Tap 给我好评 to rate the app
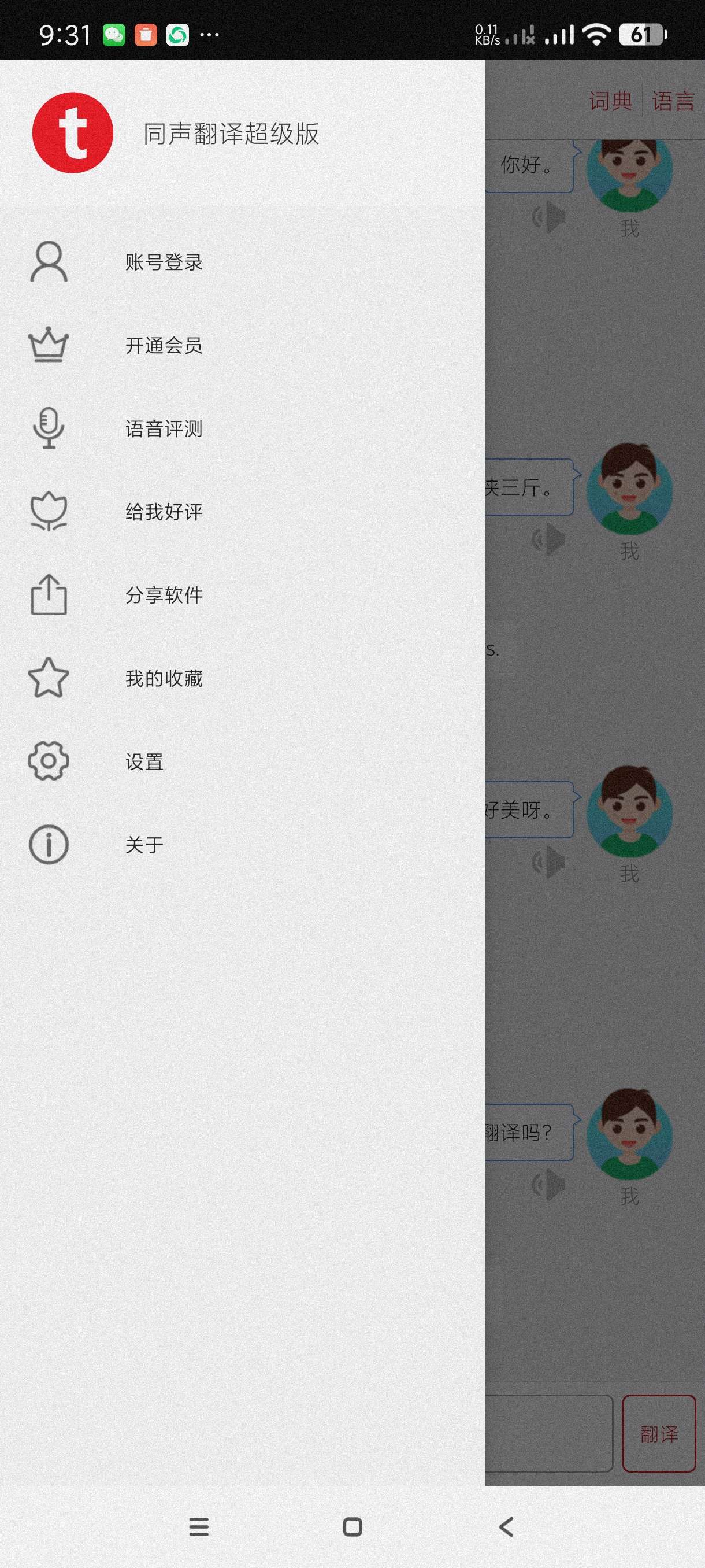The height and width of the screenshot is (1568, 705). tap(163, 512)
